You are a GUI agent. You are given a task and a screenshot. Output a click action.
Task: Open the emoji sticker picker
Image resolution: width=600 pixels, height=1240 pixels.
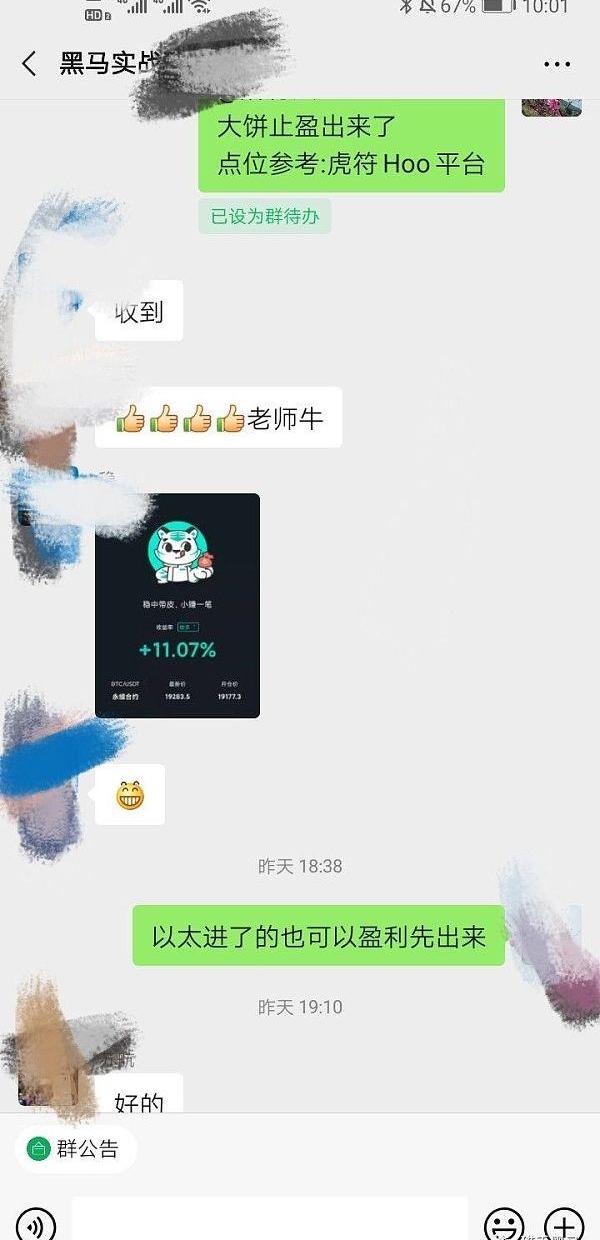(x=503, y=1223)
